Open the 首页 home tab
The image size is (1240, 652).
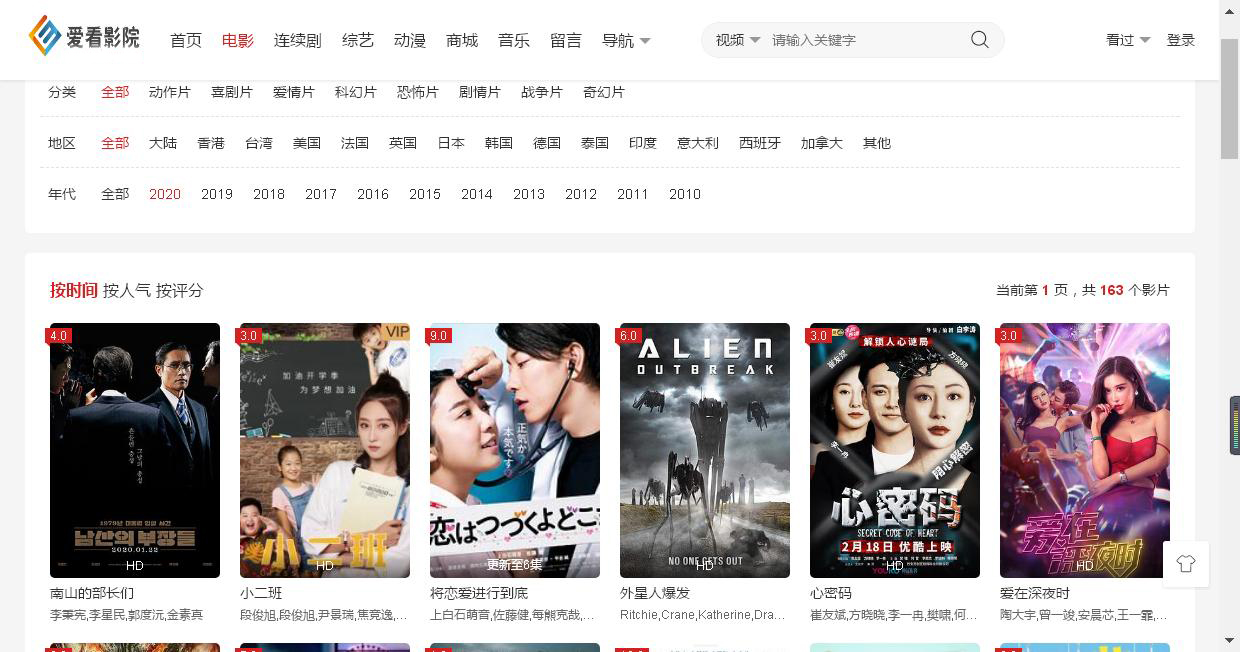coord(186,40)
